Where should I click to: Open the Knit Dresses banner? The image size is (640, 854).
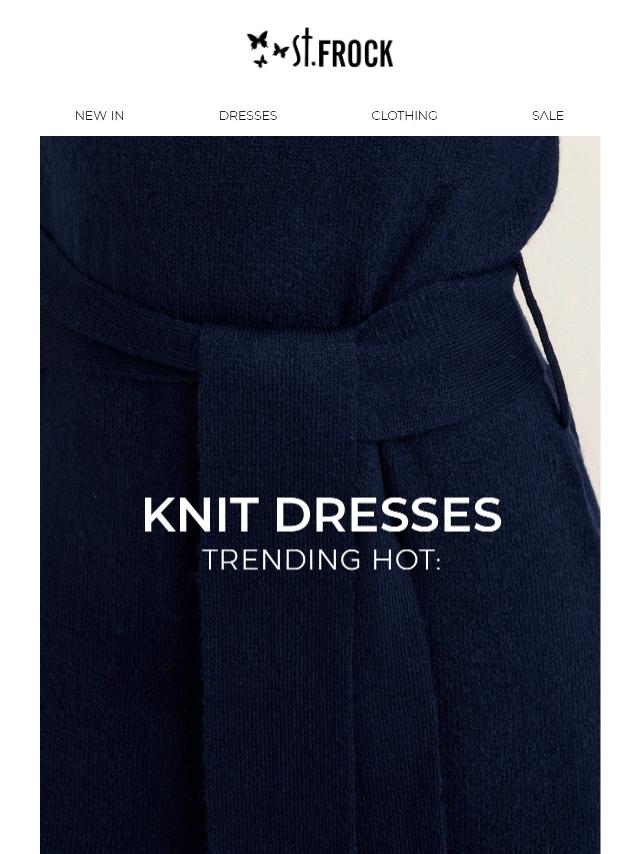click(320, 495)
